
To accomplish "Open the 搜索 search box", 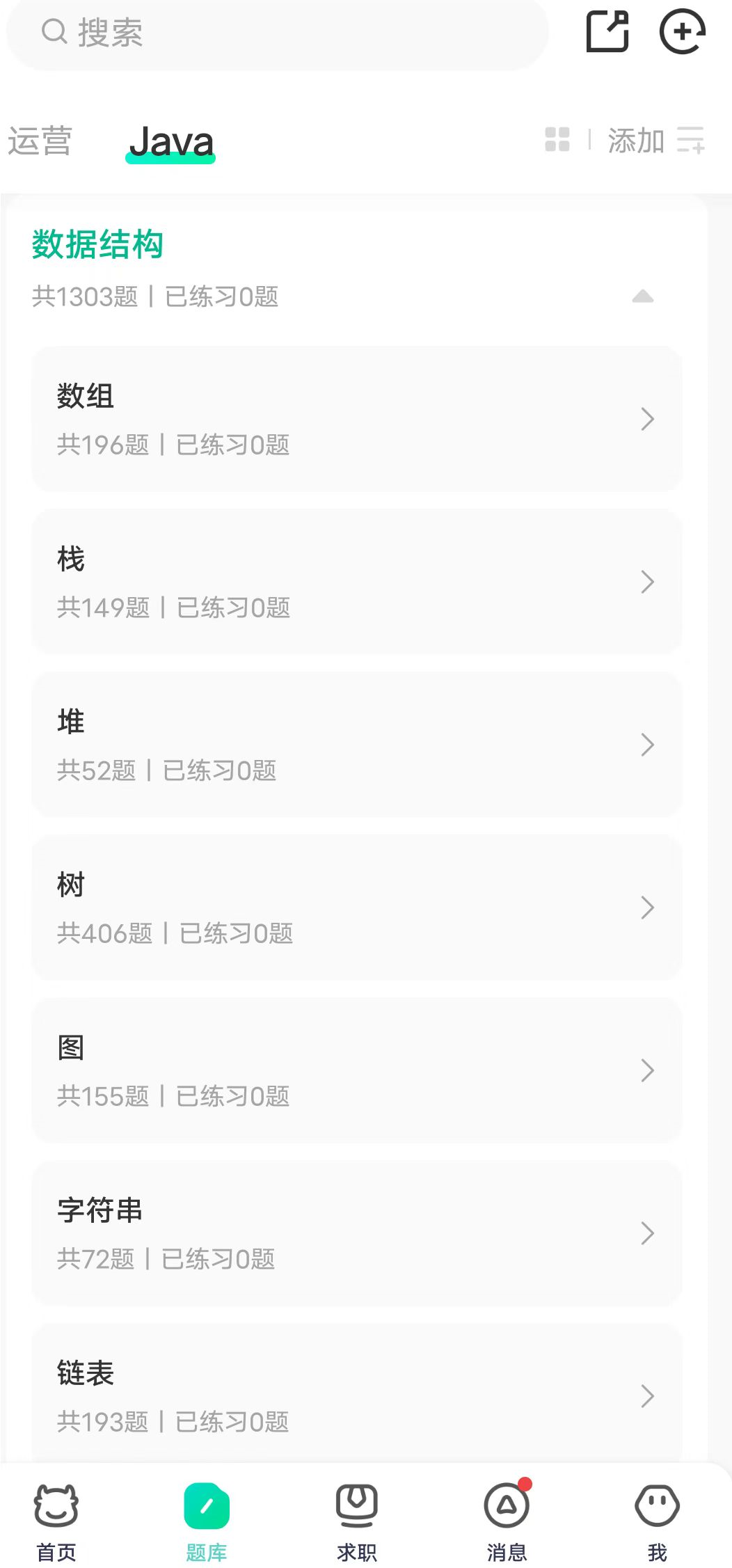I will (x=278, y=33).
